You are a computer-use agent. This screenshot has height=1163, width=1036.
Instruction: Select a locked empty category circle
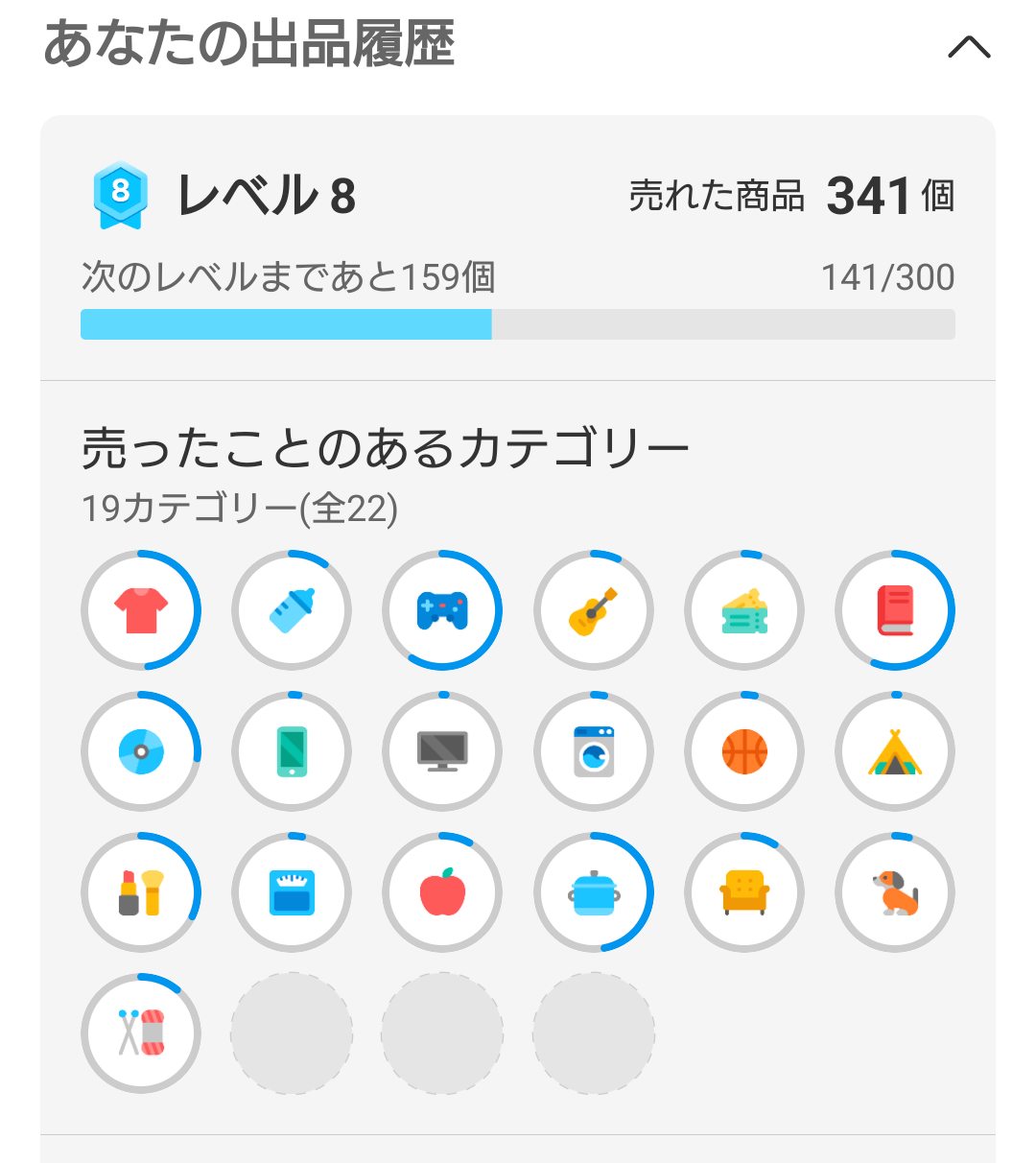292,1032
